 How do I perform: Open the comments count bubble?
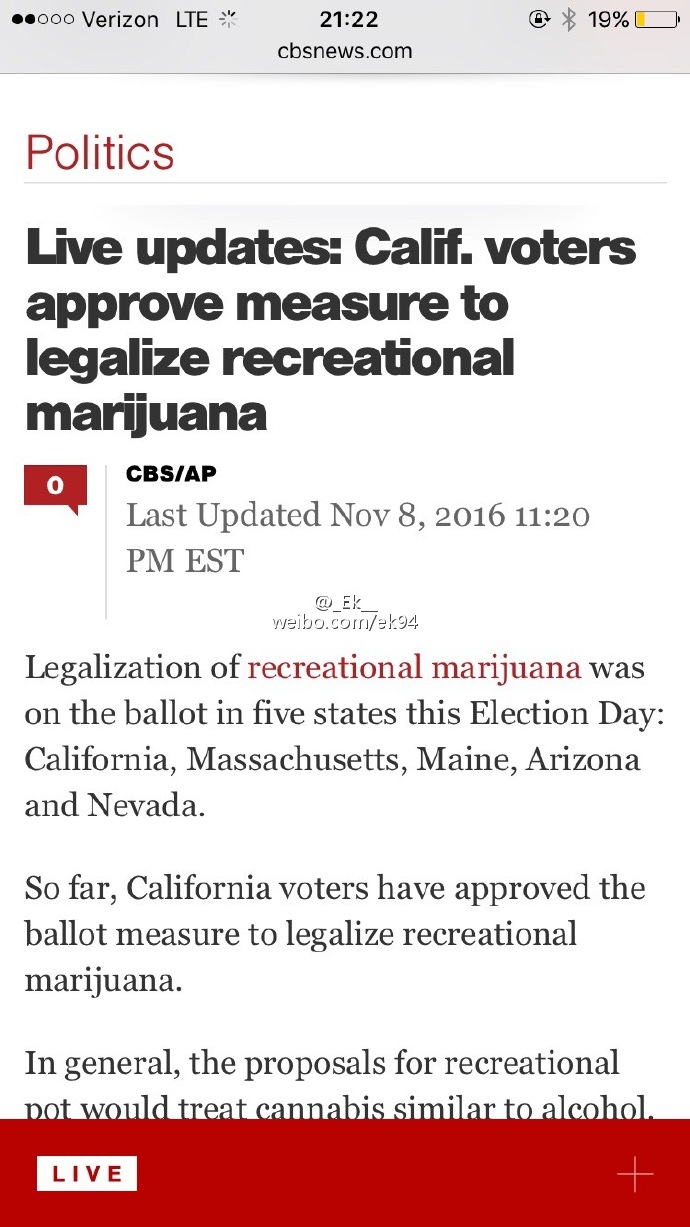(x=55, y=486)
